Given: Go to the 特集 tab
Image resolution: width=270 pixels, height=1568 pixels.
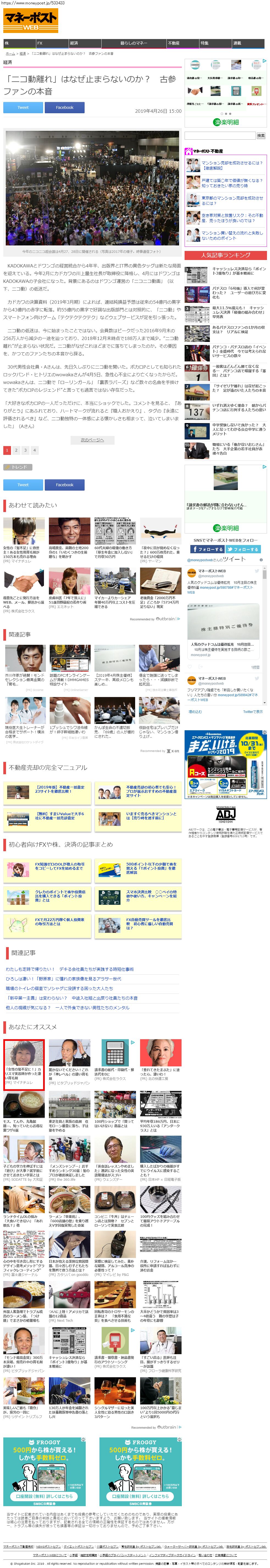Looking at the screenshot, I should click(x=216, y=43).
